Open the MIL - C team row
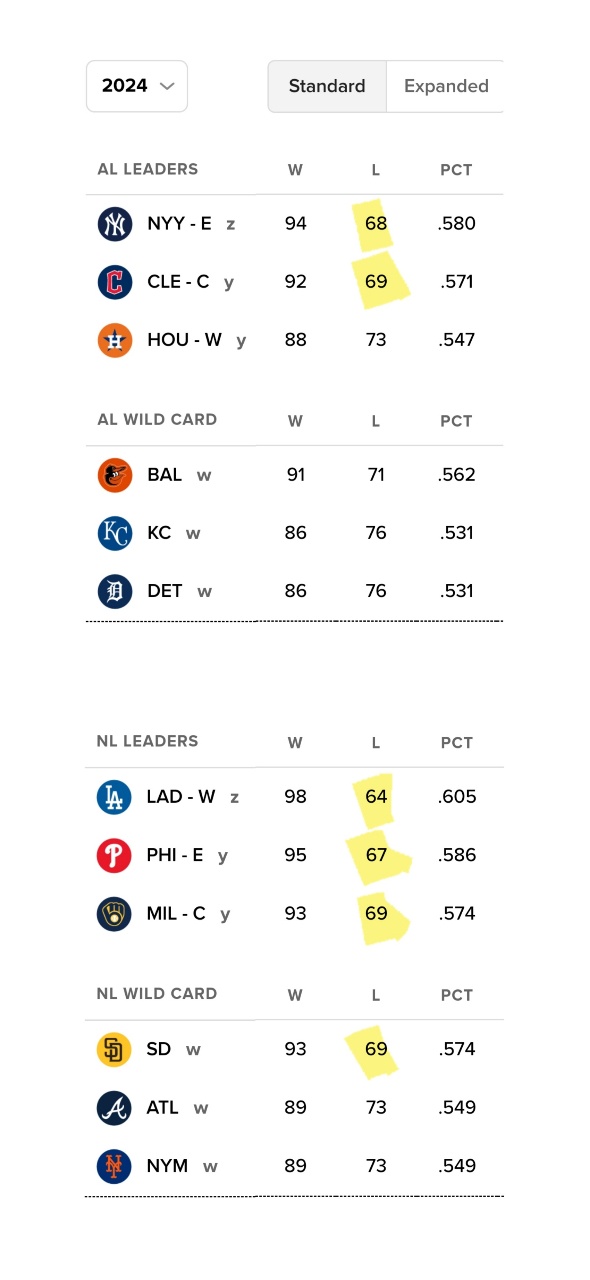Image resolution: width=590 pixels, height=1280 pixels. point(294,913)
